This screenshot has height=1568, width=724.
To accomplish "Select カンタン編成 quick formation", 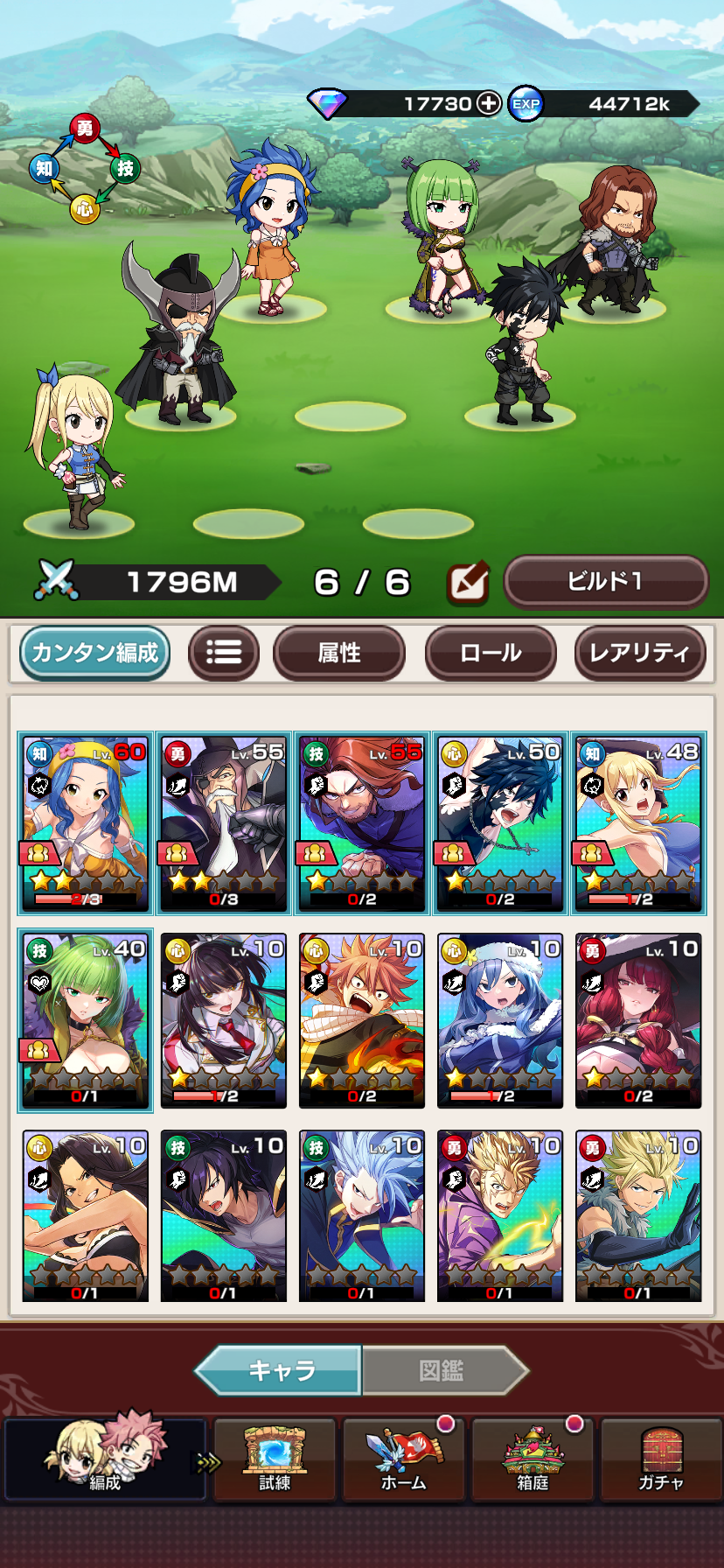I will (94, 653).
